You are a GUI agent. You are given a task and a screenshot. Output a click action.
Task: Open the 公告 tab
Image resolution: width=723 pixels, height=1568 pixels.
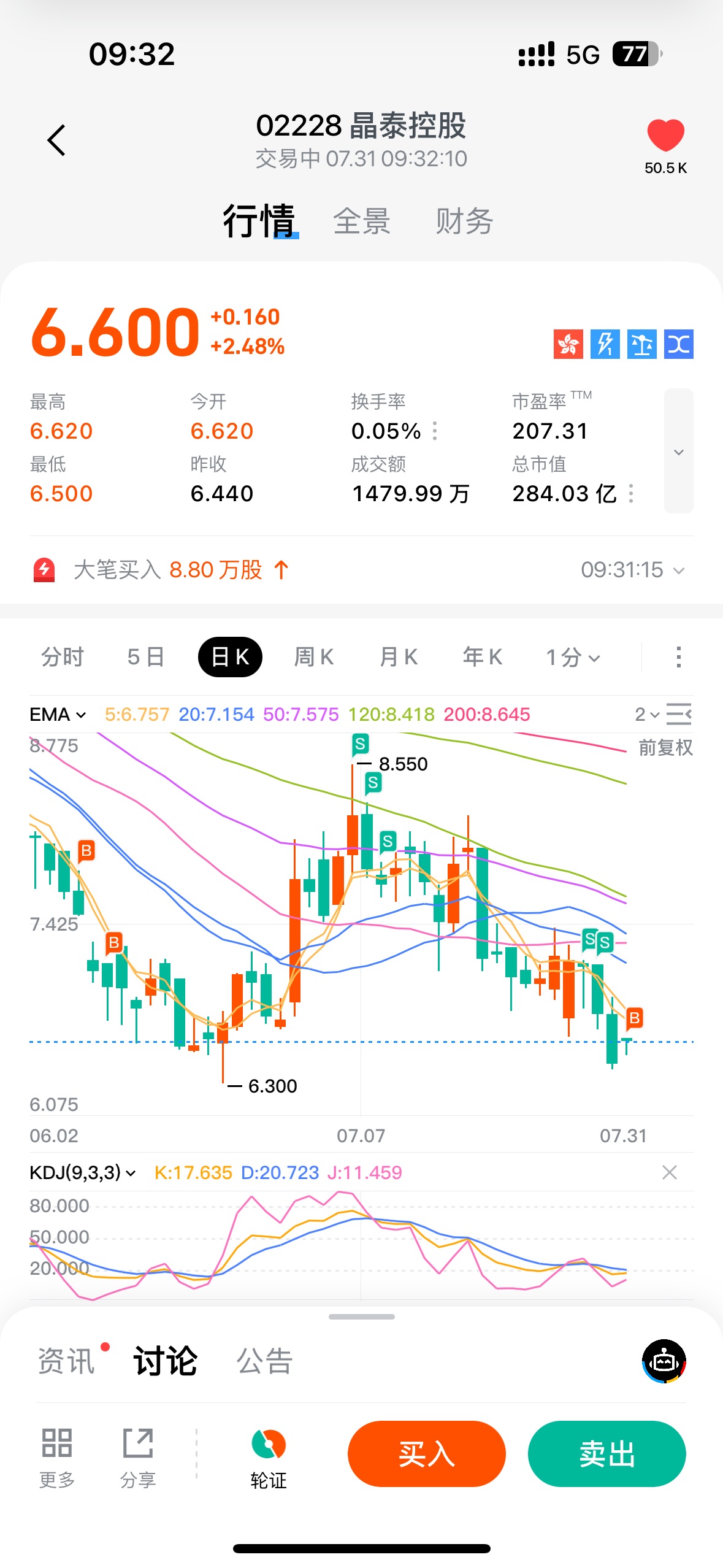point(265,1361)
